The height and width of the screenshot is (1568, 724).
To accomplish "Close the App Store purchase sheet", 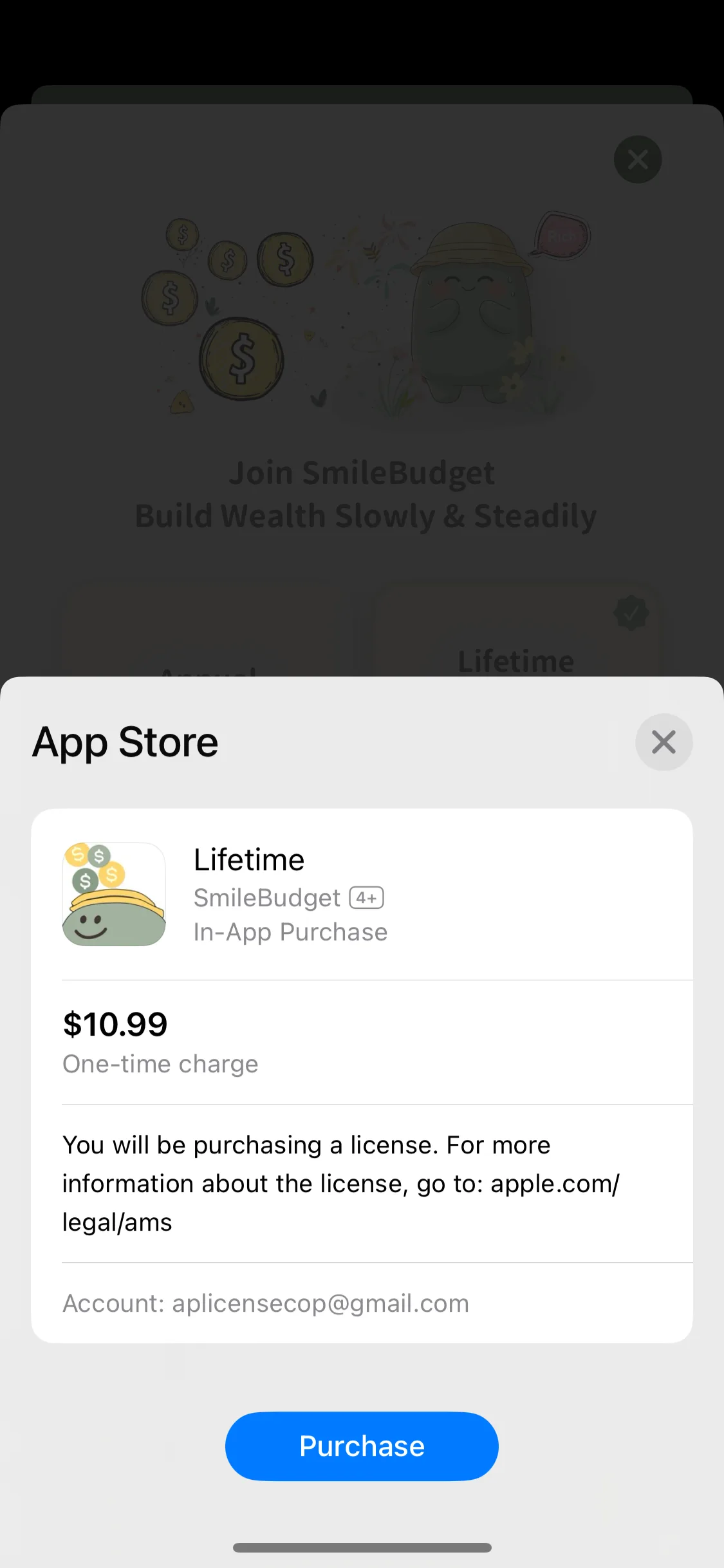I will tap(664, 742).
